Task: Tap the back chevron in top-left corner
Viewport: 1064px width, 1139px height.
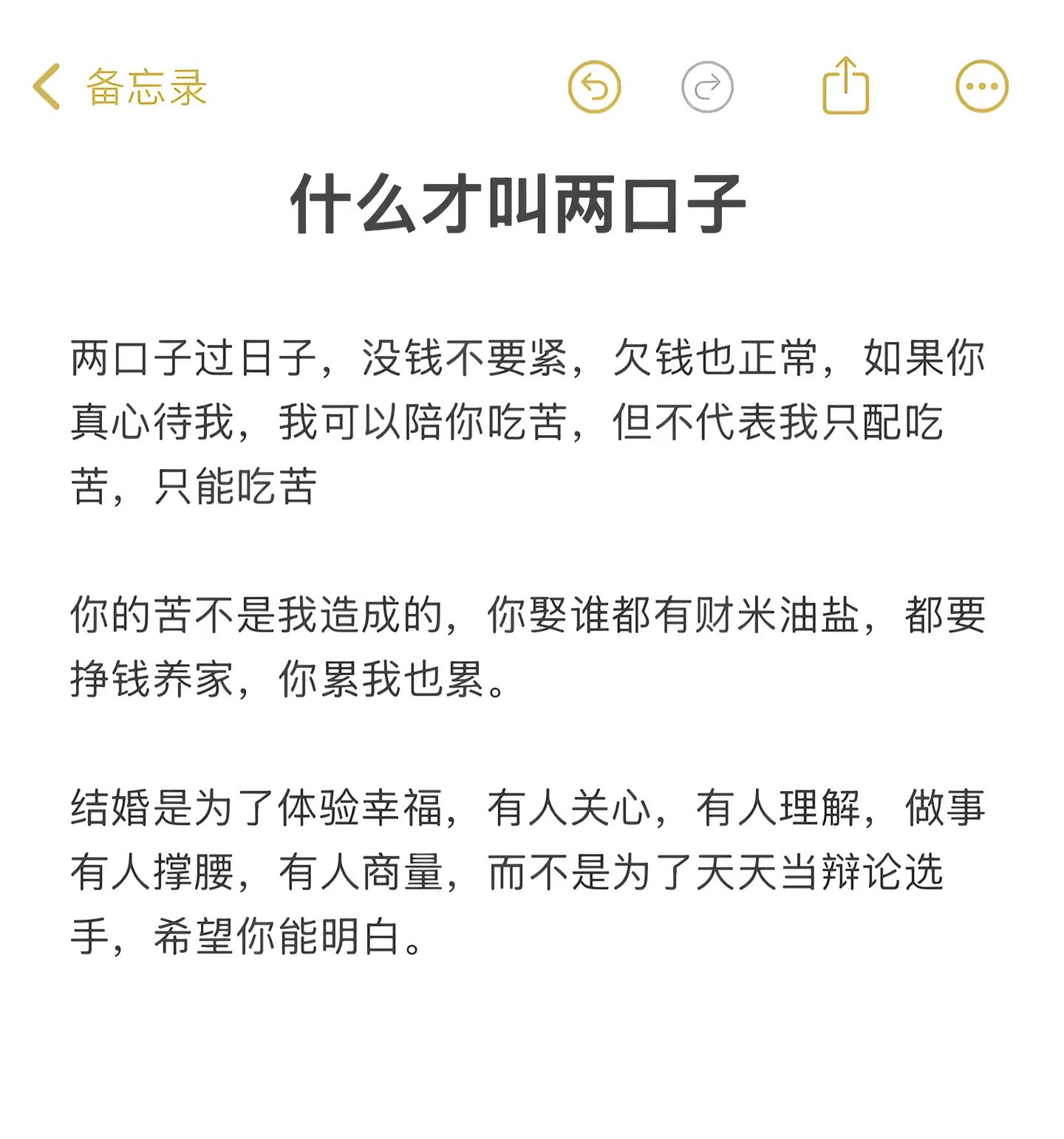Action: (x=47, y=87)
